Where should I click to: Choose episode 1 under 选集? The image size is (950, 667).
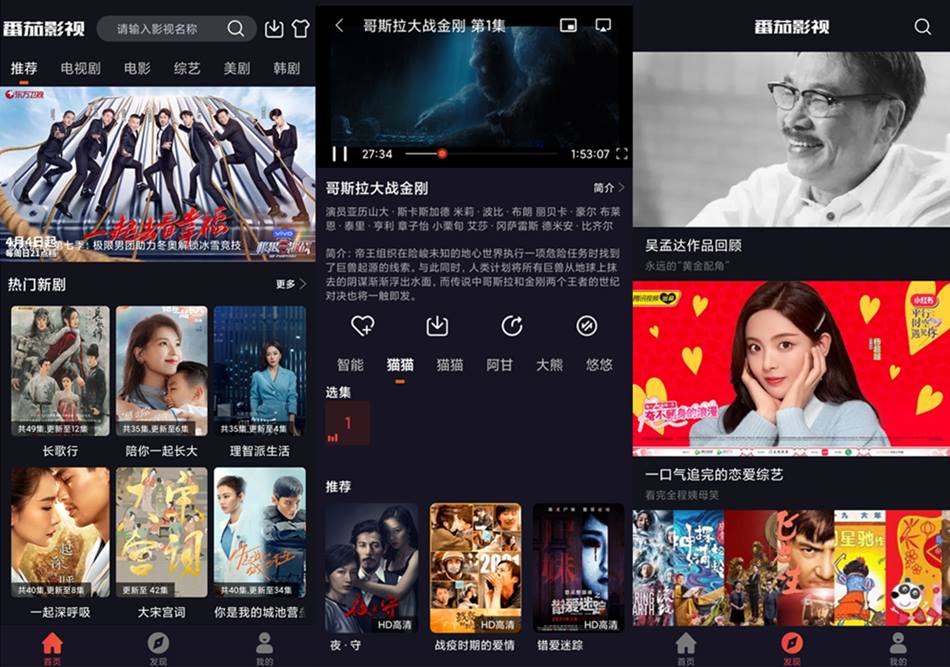pos(347,423)
